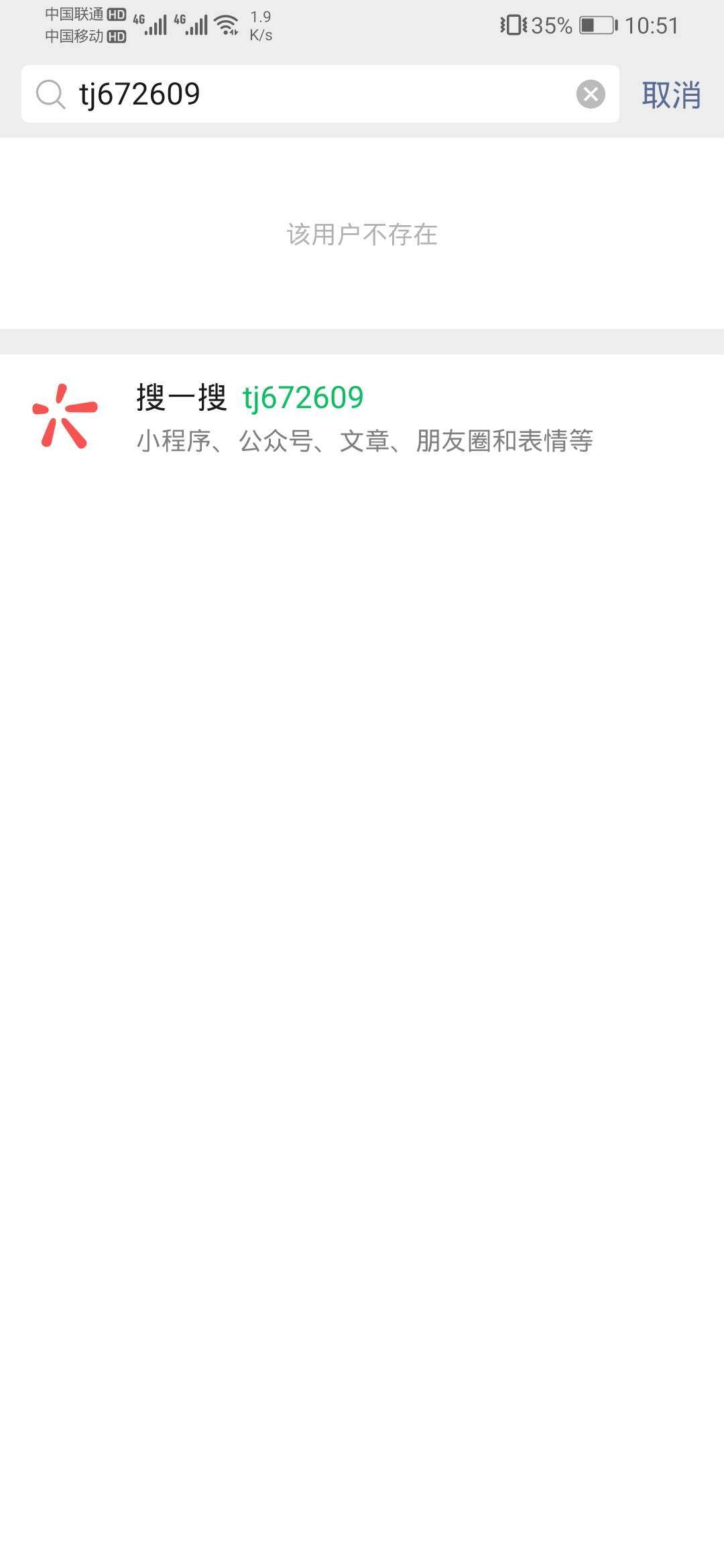Tap 取消 to cancel the search
The height and width of the screenshot is (1568, 724).
pos(671,94)
